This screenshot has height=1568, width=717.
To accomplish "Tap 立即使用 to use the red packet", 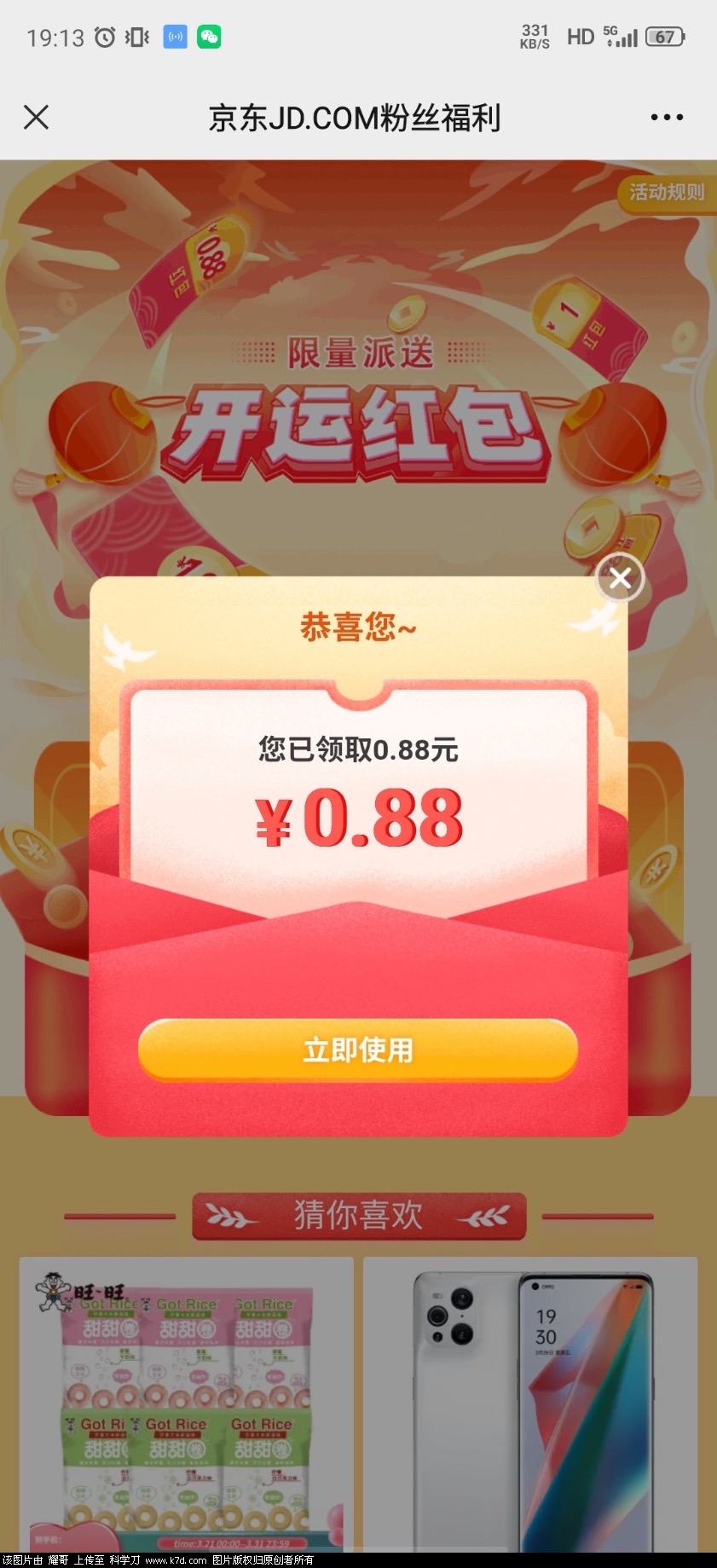I will coord(358,1050).
